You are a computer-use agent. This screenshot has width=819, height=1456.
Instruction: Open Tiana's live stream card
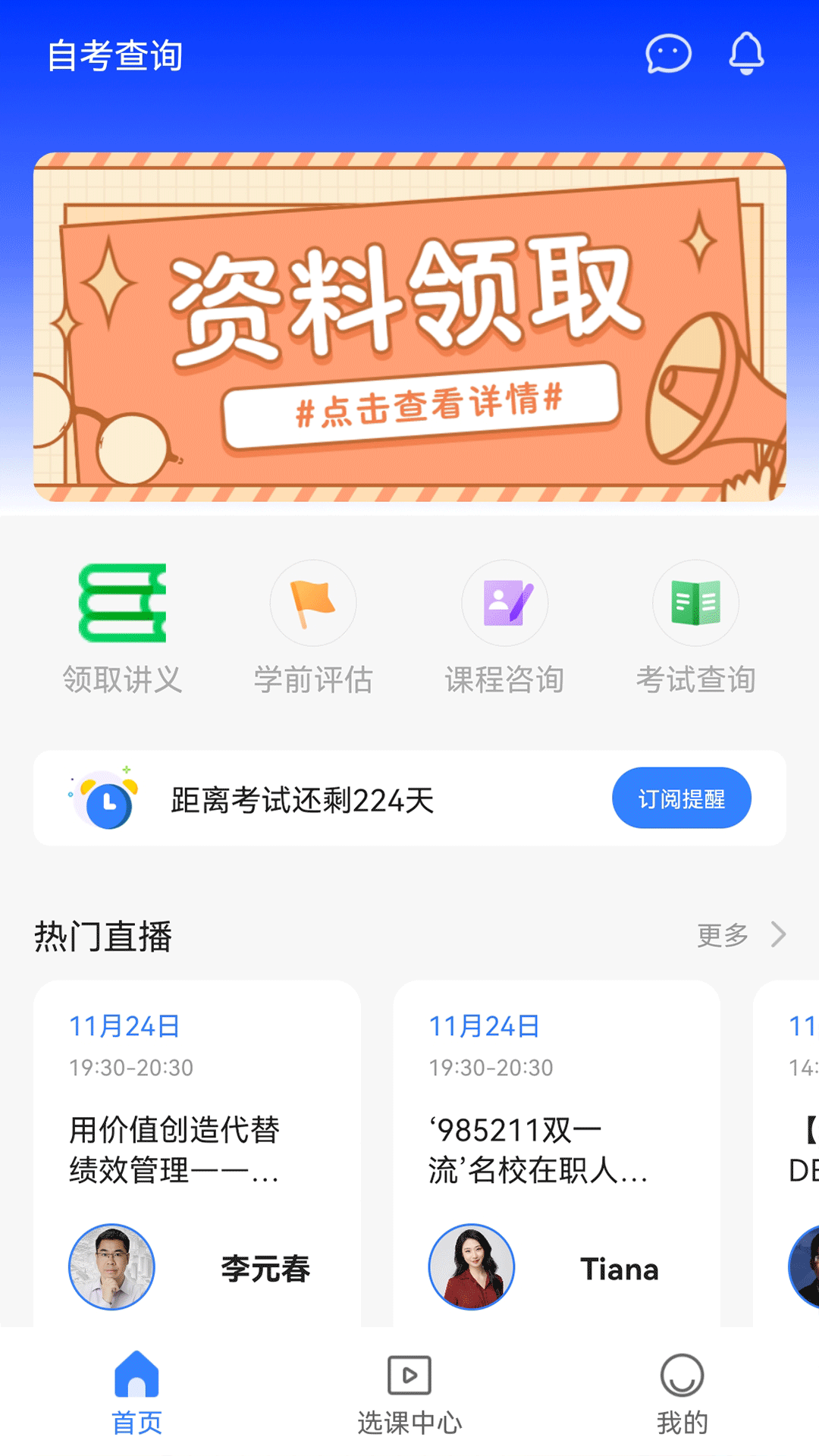coord(556,1153)
